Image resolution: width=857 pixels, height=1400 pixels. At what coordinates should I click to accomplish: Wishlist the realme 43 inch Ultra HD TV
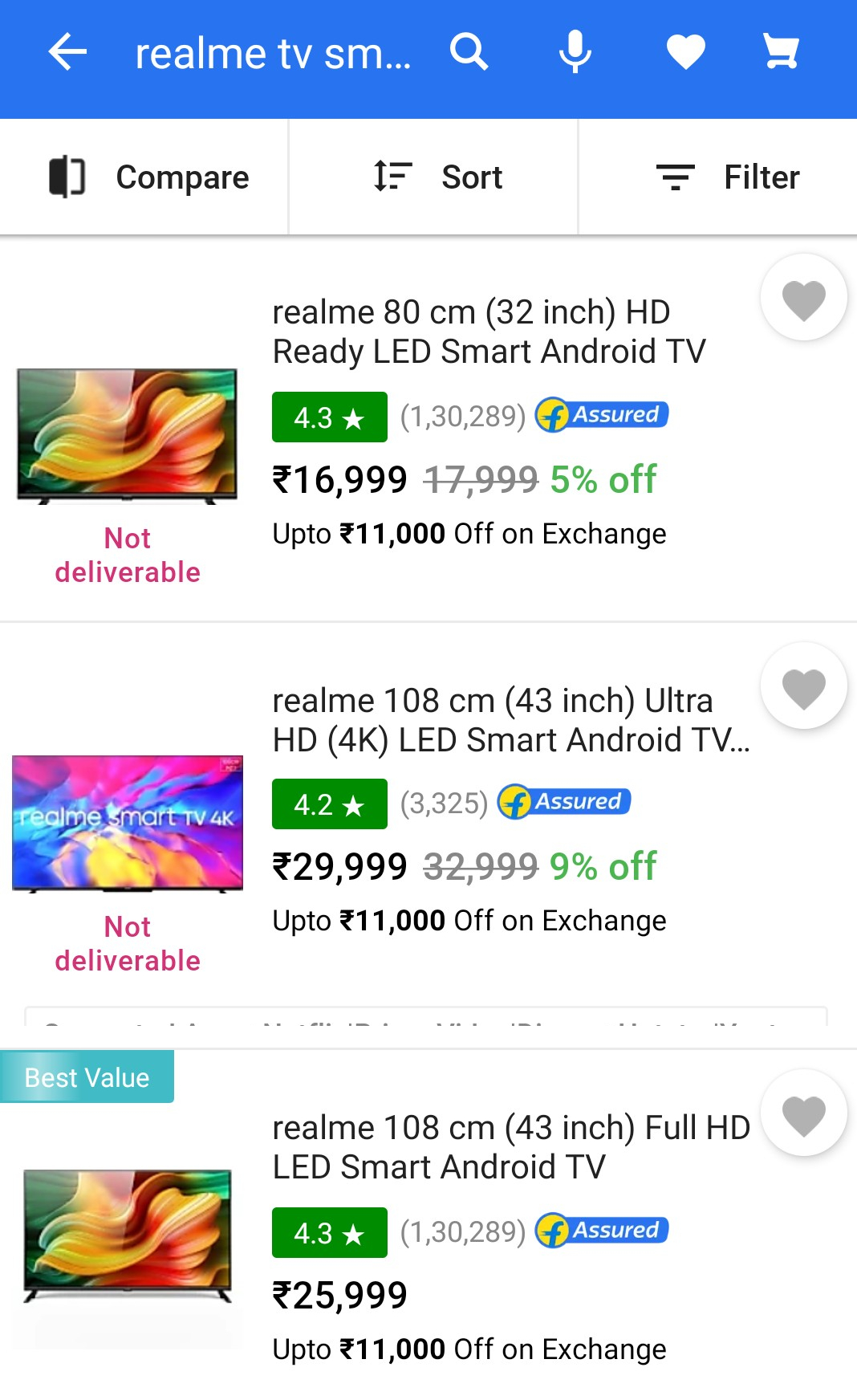803,687
